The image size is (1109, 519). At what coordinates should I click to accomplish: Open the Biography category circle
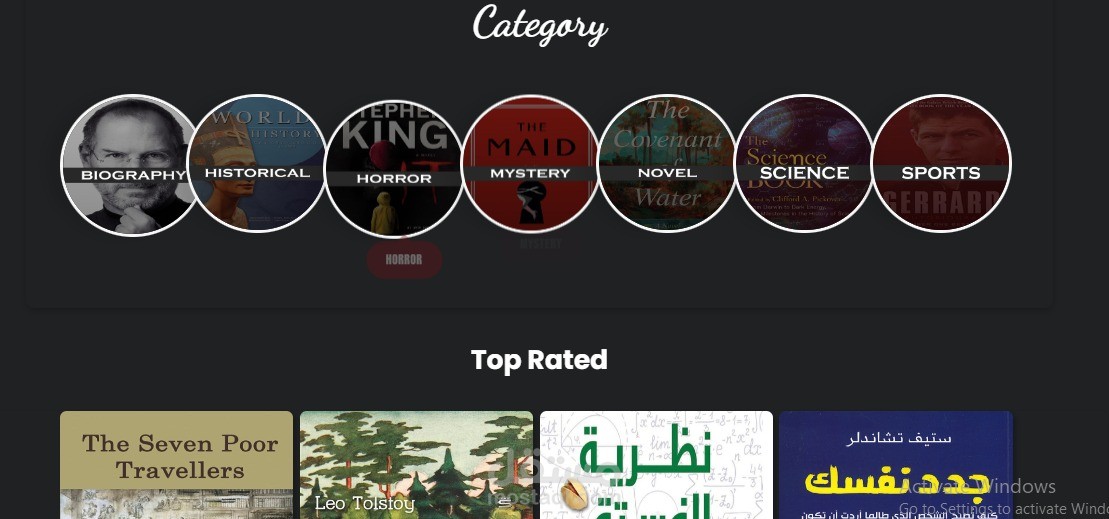(x=129, y=165)
